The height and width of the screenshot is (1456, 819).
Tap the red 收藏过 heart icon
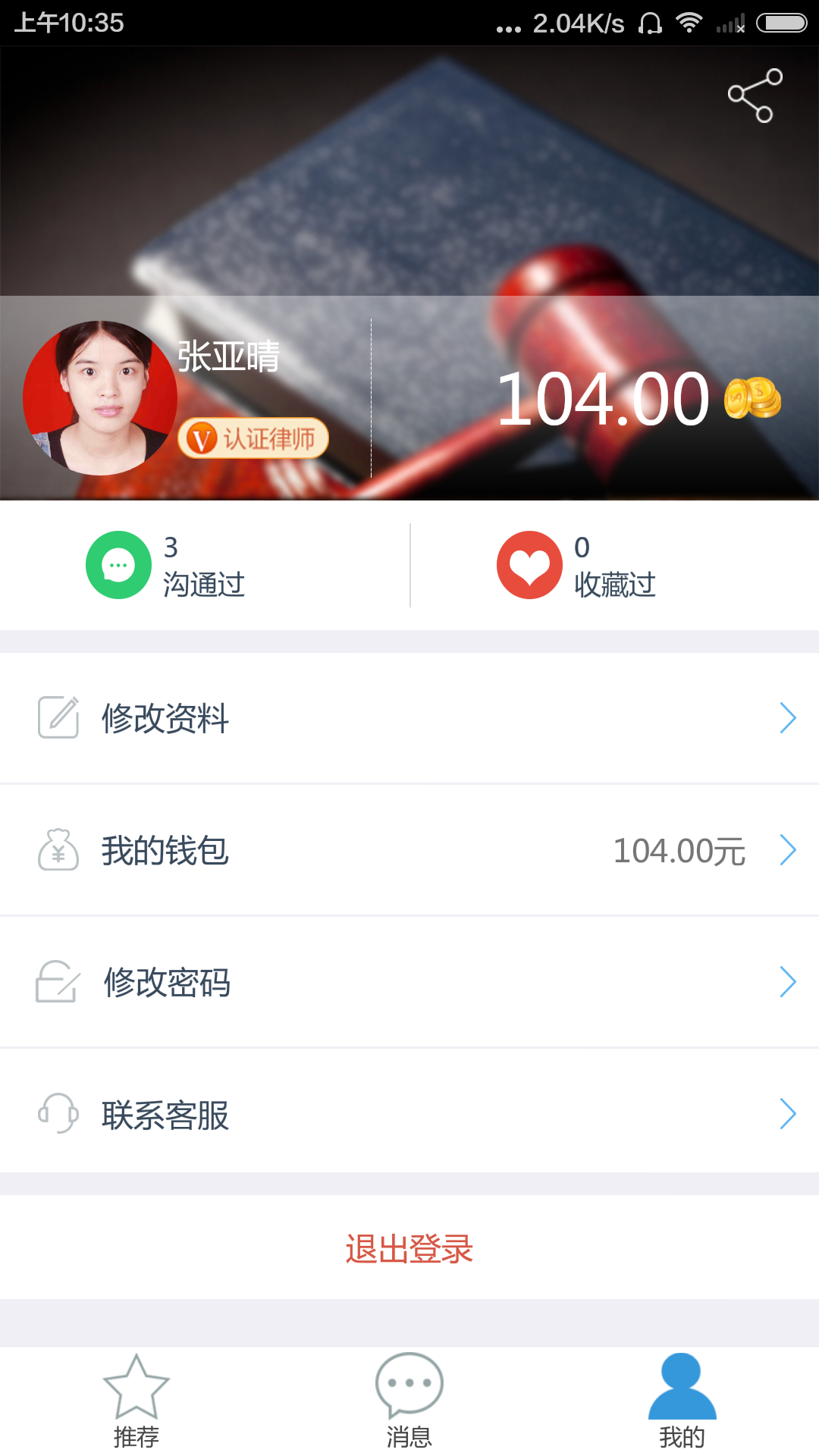coord(529,564)
